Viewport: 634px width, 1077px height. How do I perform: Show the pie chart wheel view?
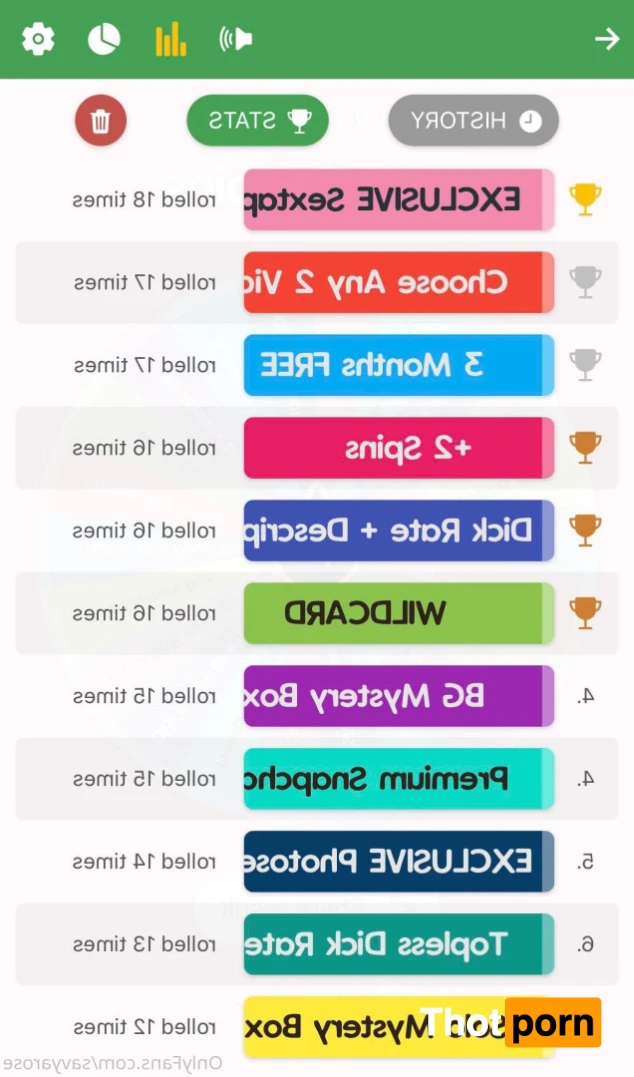(104, 40)
